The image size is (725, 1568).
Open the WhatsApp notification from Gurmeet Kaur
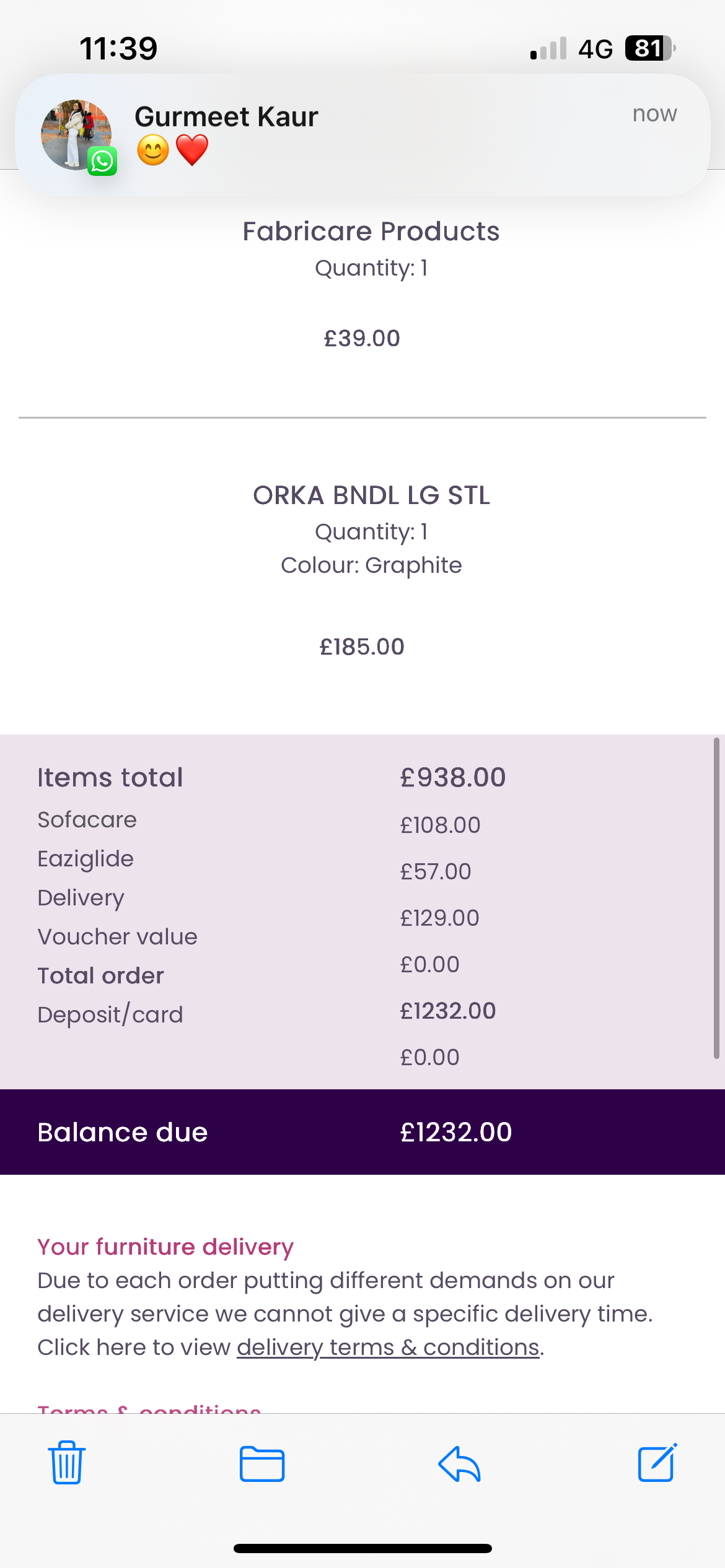pos(362,135)
